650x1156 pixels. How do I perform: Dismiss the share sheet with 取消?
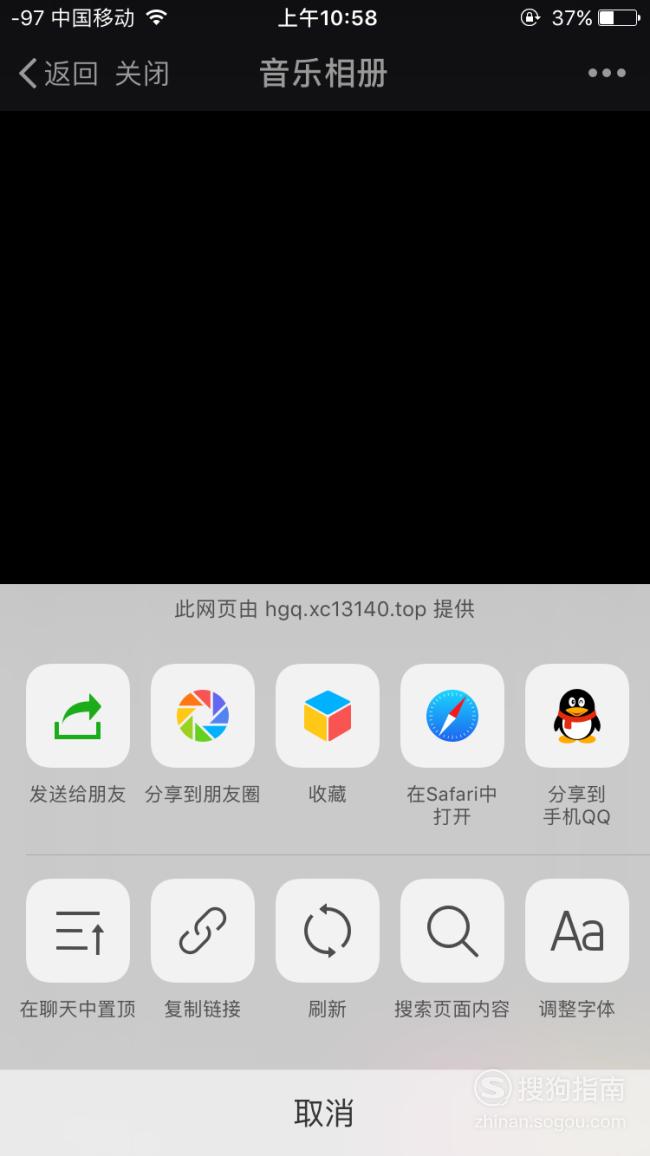coord(324,1113)
